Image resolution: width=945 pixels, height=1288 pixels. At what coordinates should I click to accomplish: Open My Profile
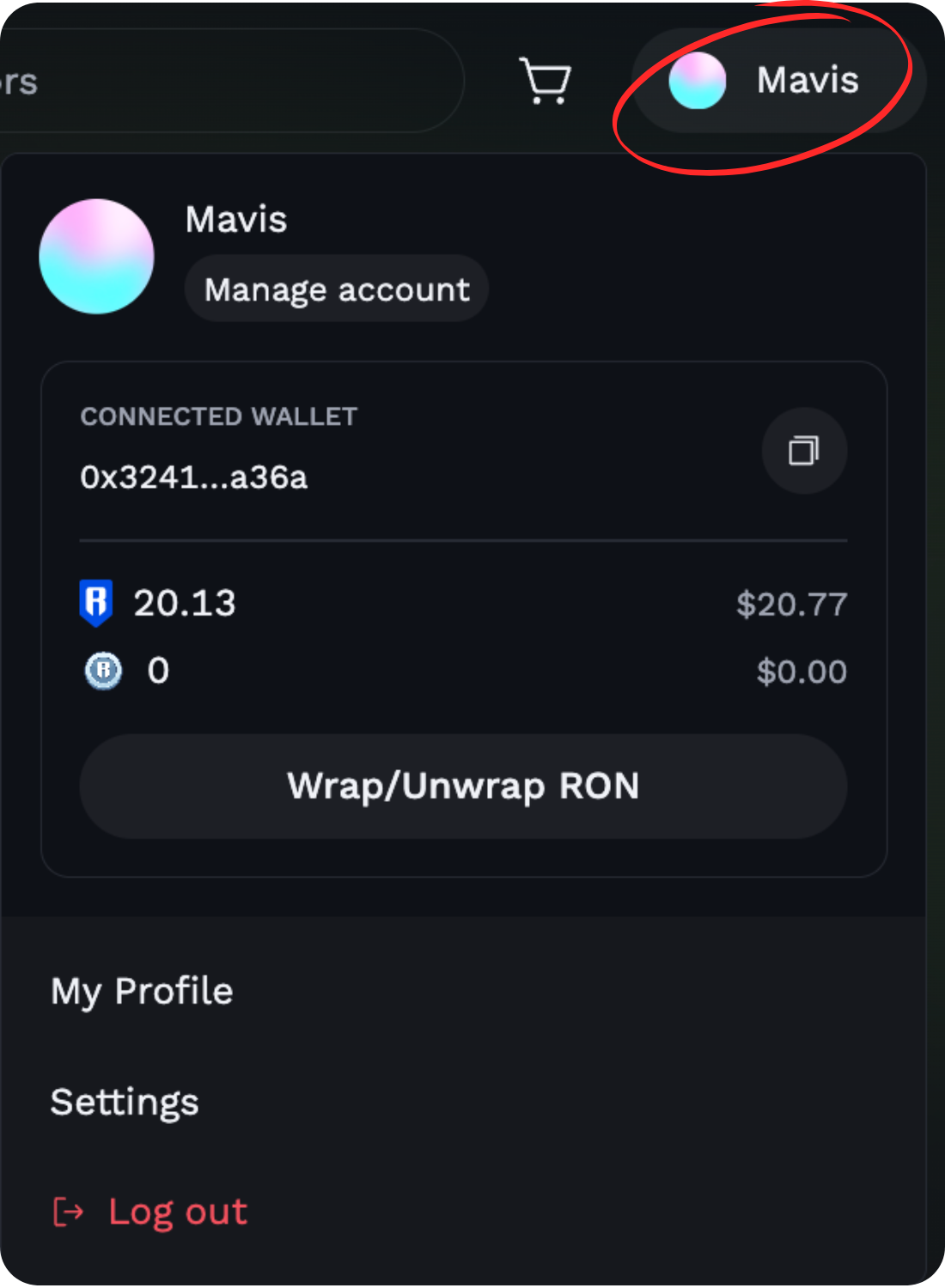(x=143, y=991)
